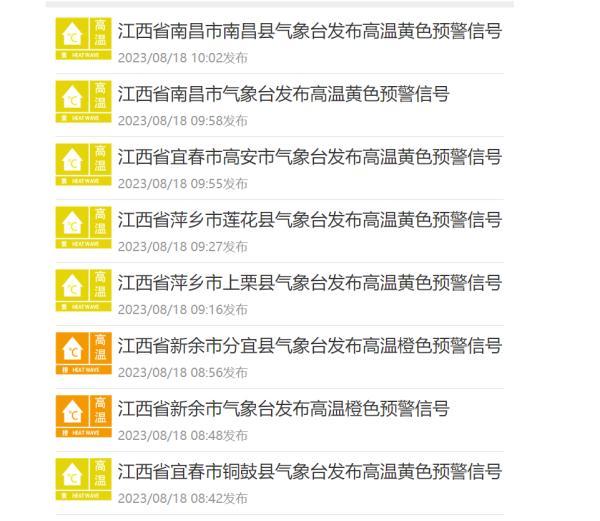Open 新余市气象台 orange warning from 08:48
The width and height of the screenshot is (600, 521).
coord(283,409)
